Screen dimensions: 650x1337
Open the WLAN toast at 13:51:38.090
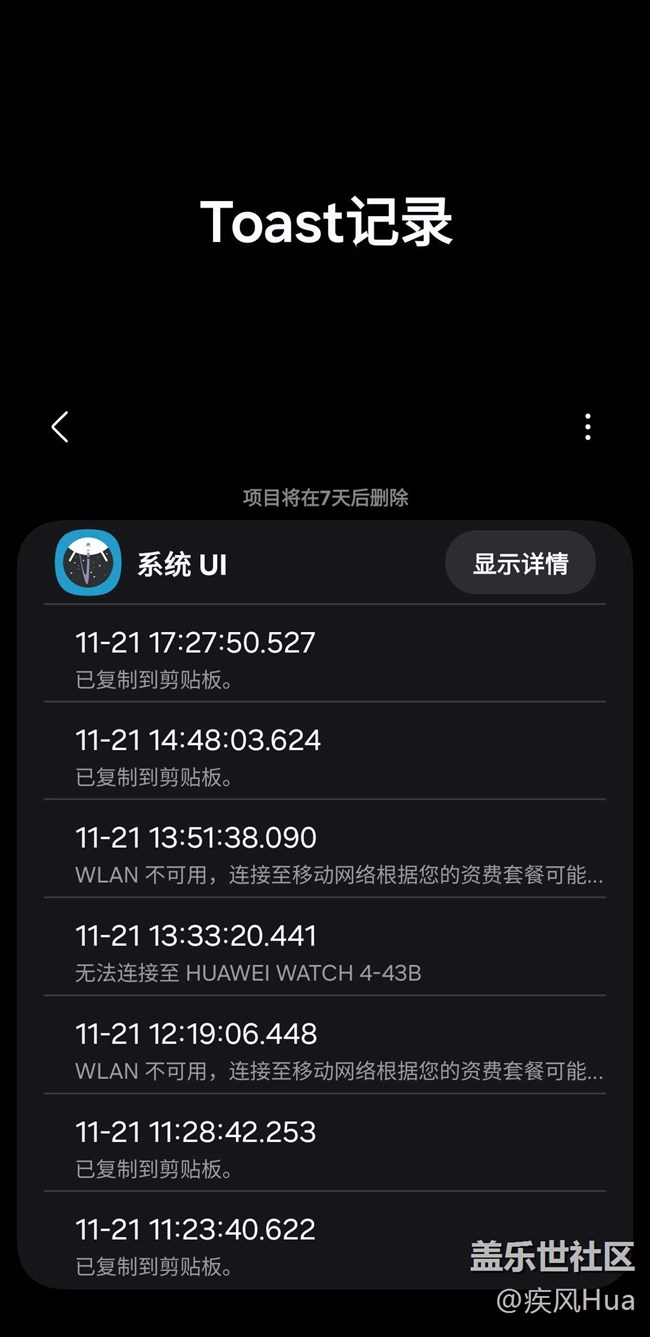[x=325, y=849]
